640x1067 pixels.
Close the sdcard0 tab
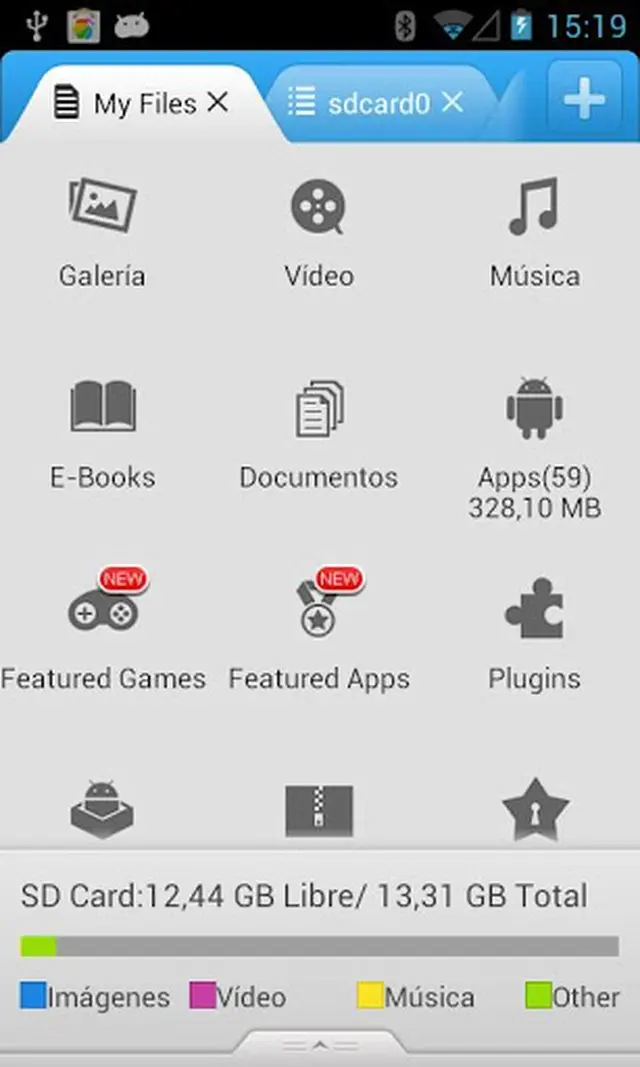452,102
